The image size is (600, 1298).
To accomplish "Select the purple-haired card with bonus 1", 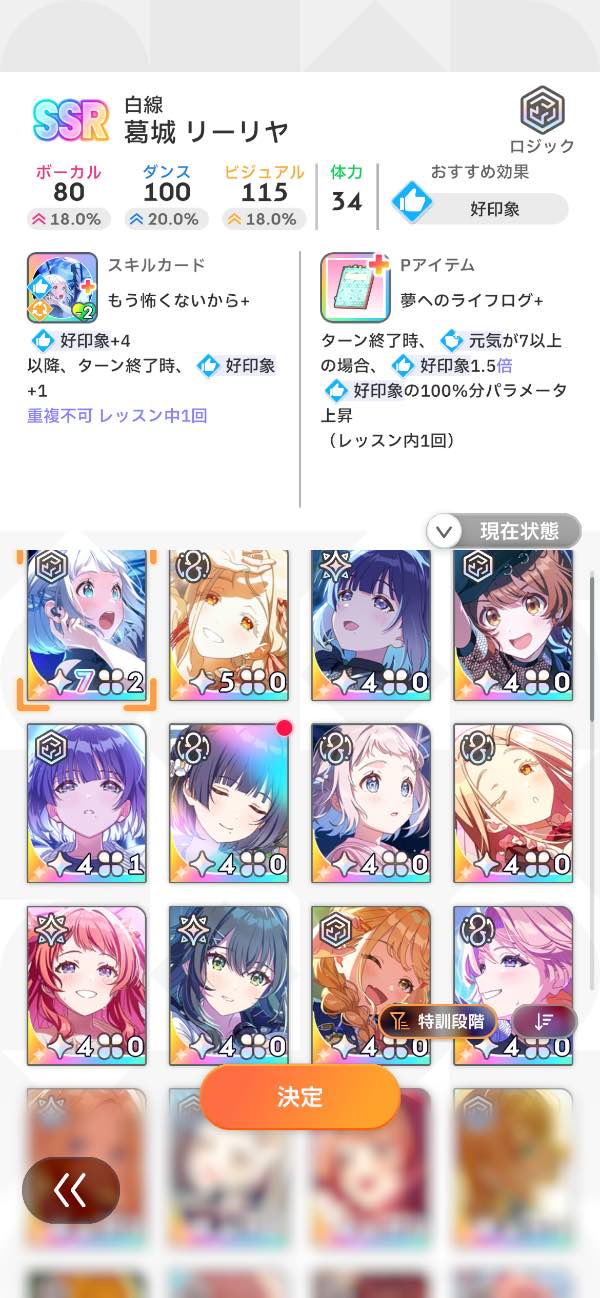I will point(87,801).
